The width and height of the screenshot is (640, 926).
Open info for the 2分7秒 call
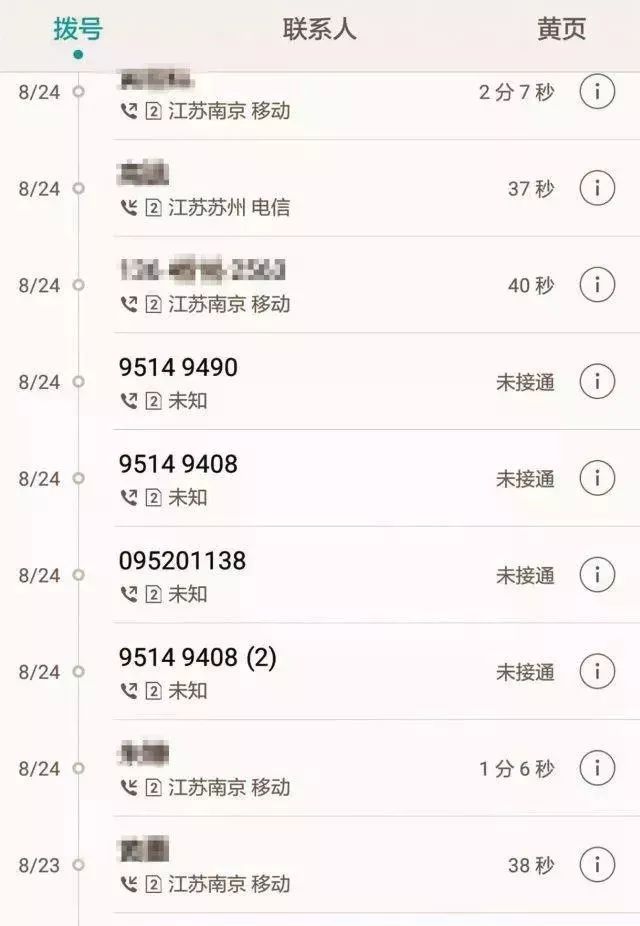click(x=597, y=93)
